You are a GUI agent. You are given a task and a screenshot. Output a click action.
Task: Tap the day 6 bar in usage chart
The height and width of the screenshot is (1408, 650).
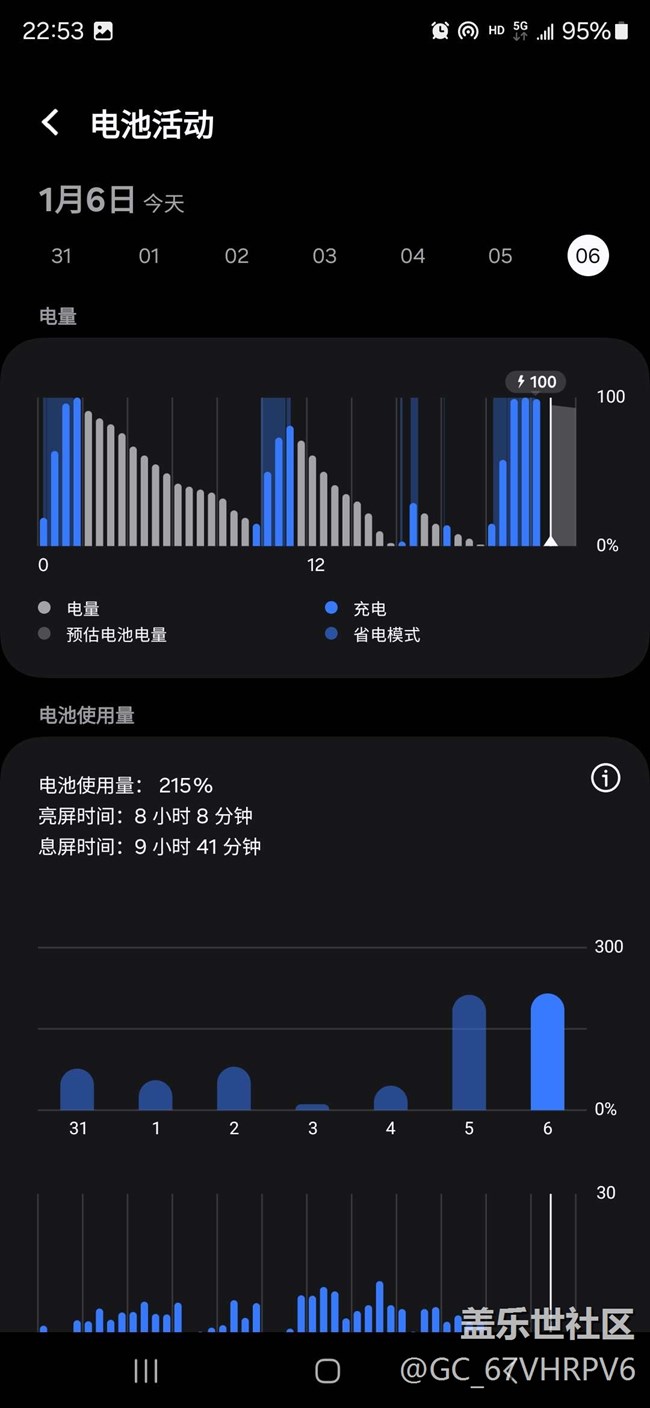point(547,1055)
